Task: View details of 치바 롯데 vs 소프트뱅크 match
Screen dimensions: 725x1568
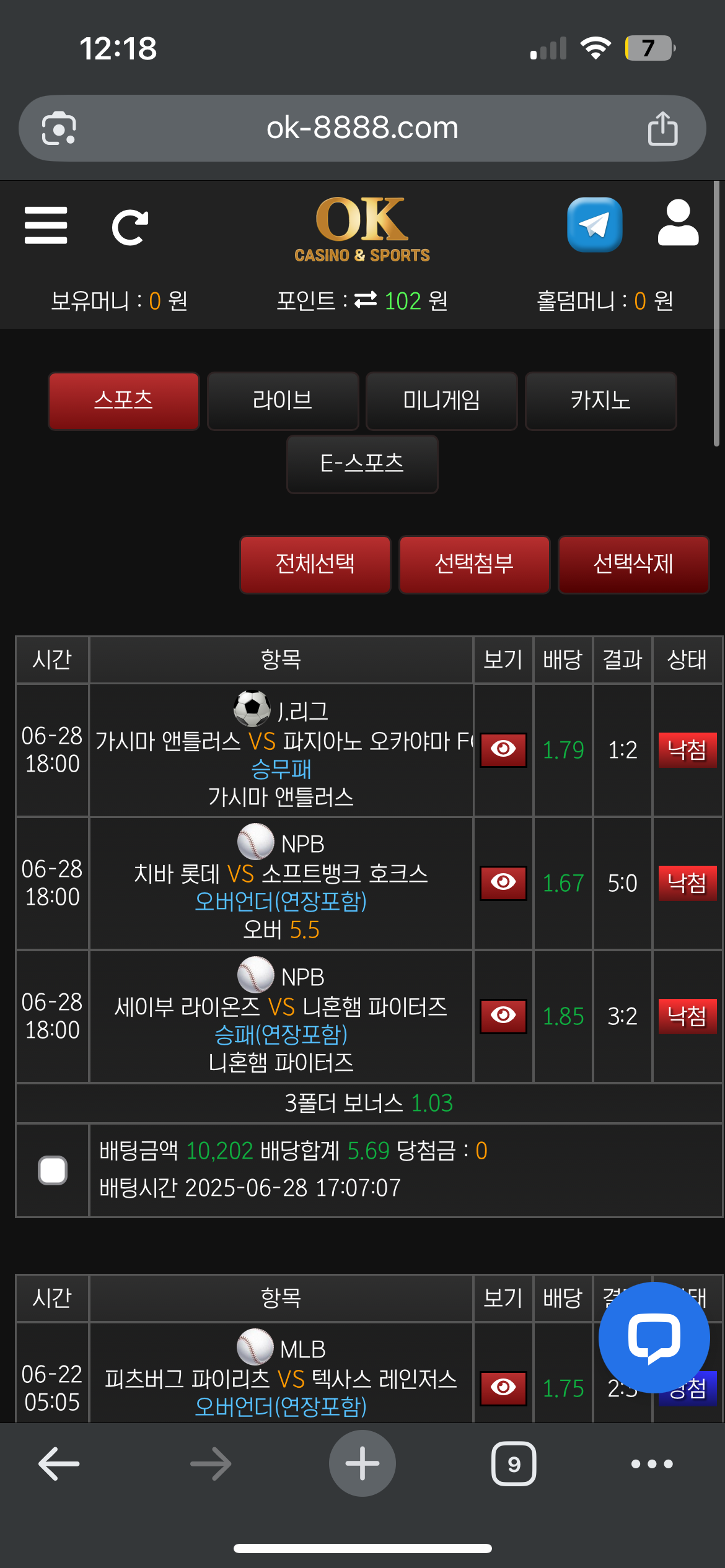Action: (503, 882)
